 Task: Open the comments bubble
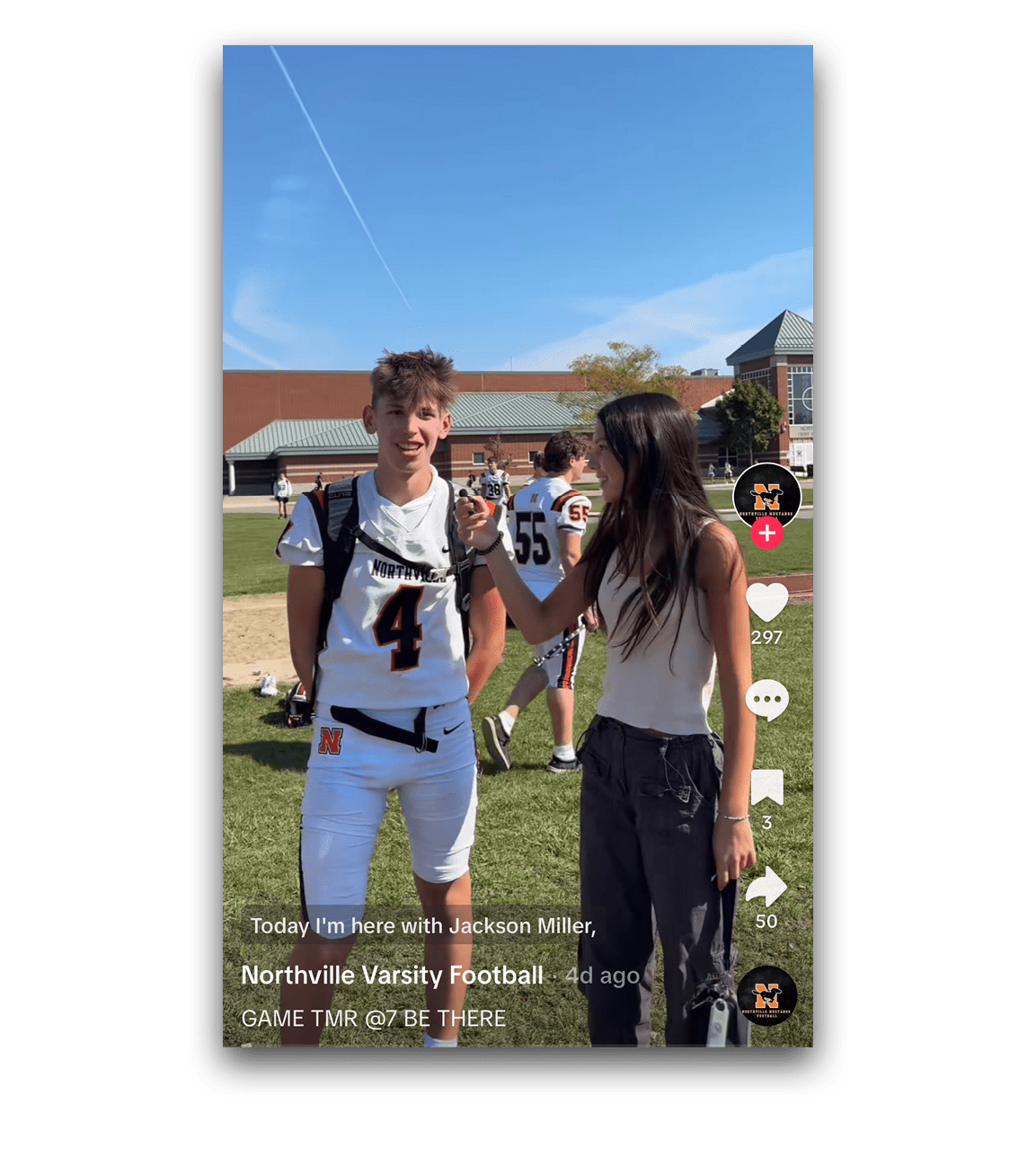click(766, 700)
